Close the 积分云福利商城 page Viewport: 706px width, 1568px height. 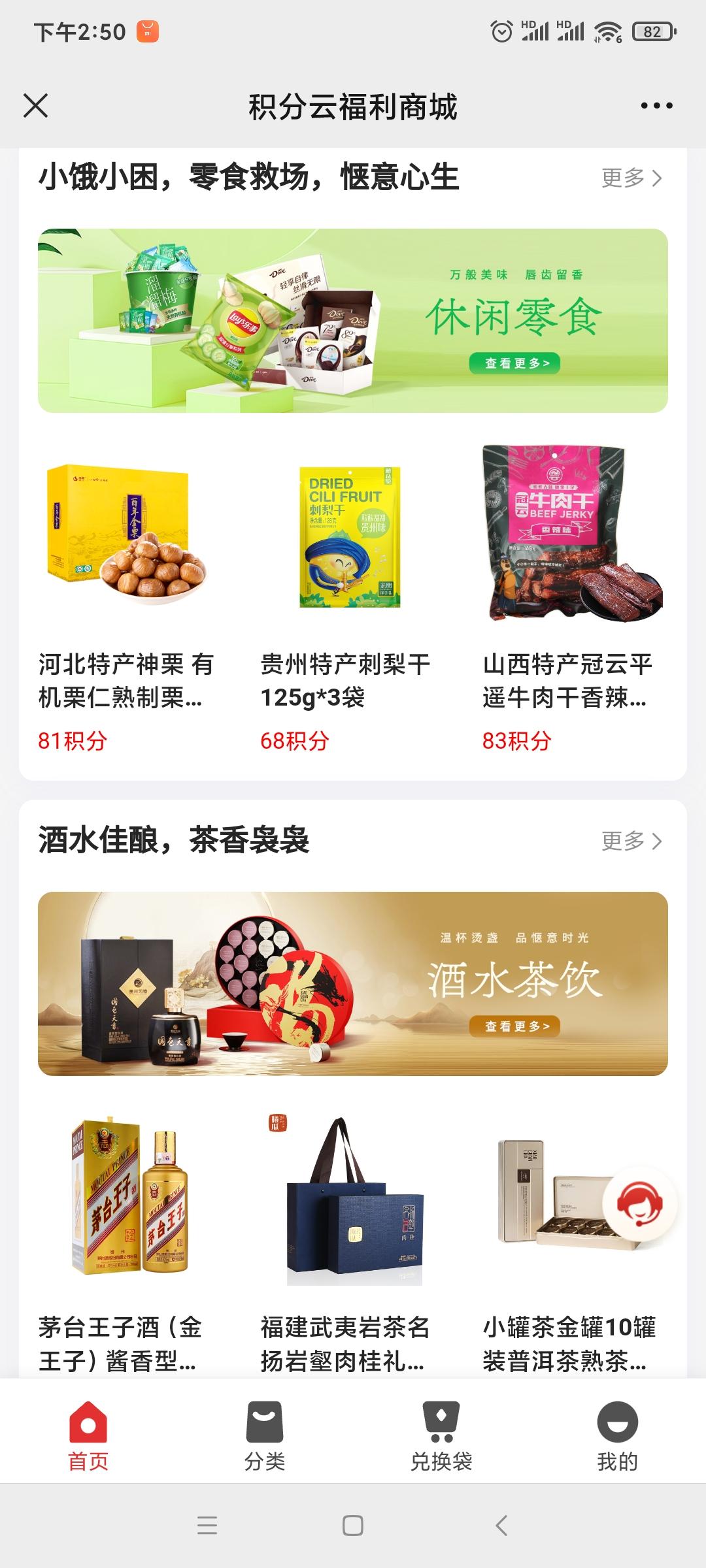coord(36,106)
